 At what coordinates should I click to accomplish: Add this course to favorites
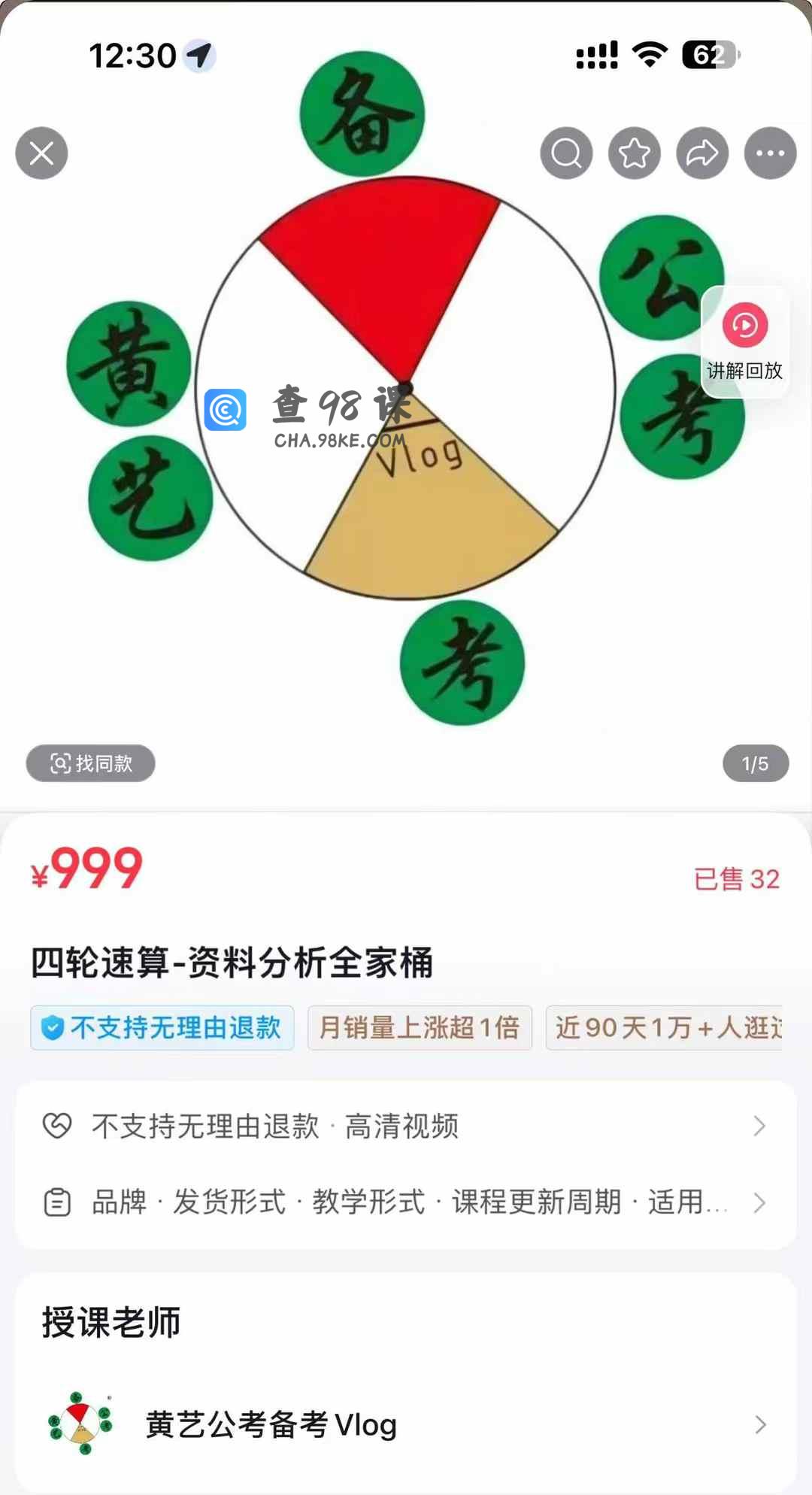click(635, 153)
